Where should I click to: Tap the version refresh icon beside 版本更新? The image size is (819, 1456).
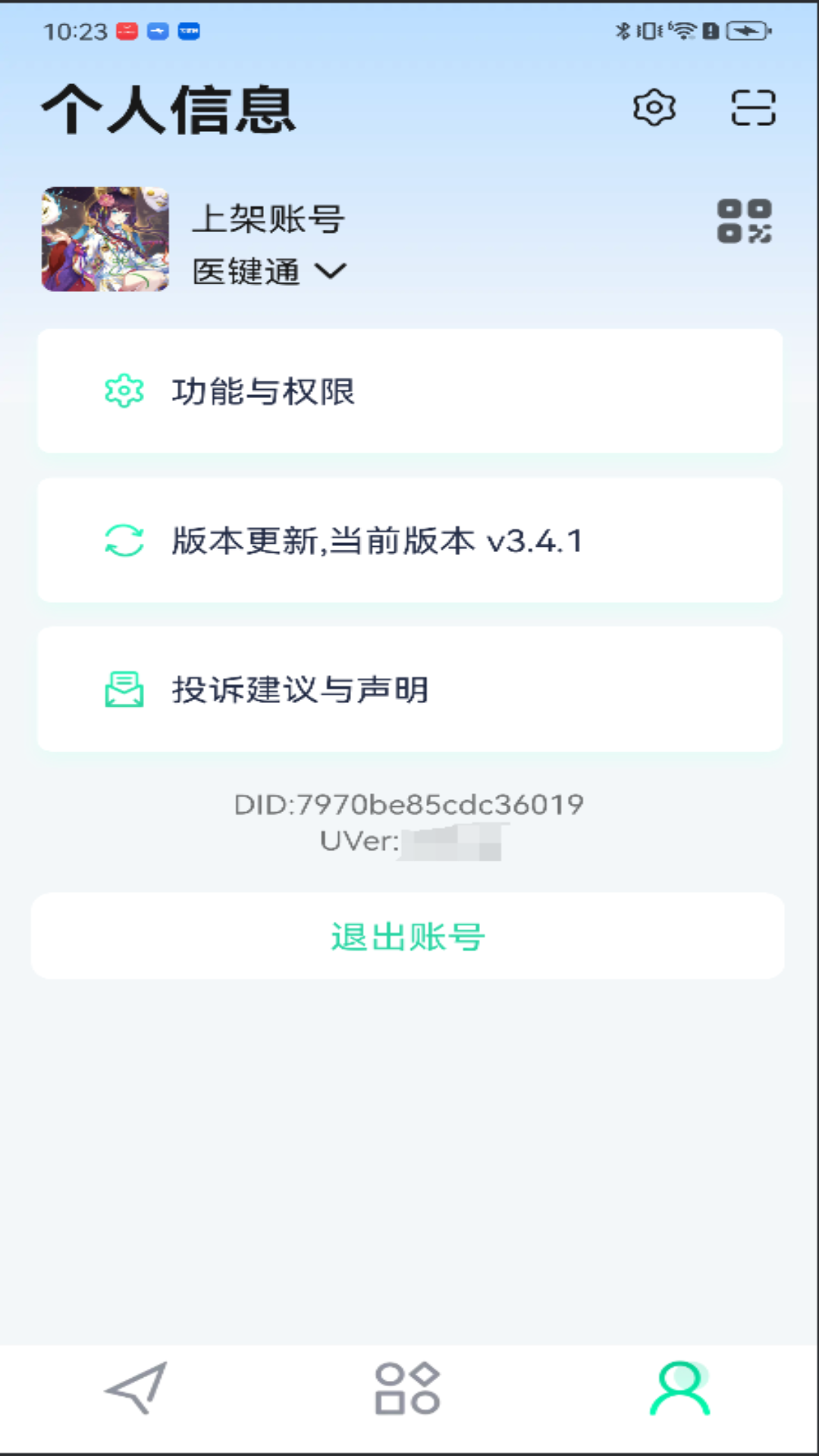tap(124, 540)
